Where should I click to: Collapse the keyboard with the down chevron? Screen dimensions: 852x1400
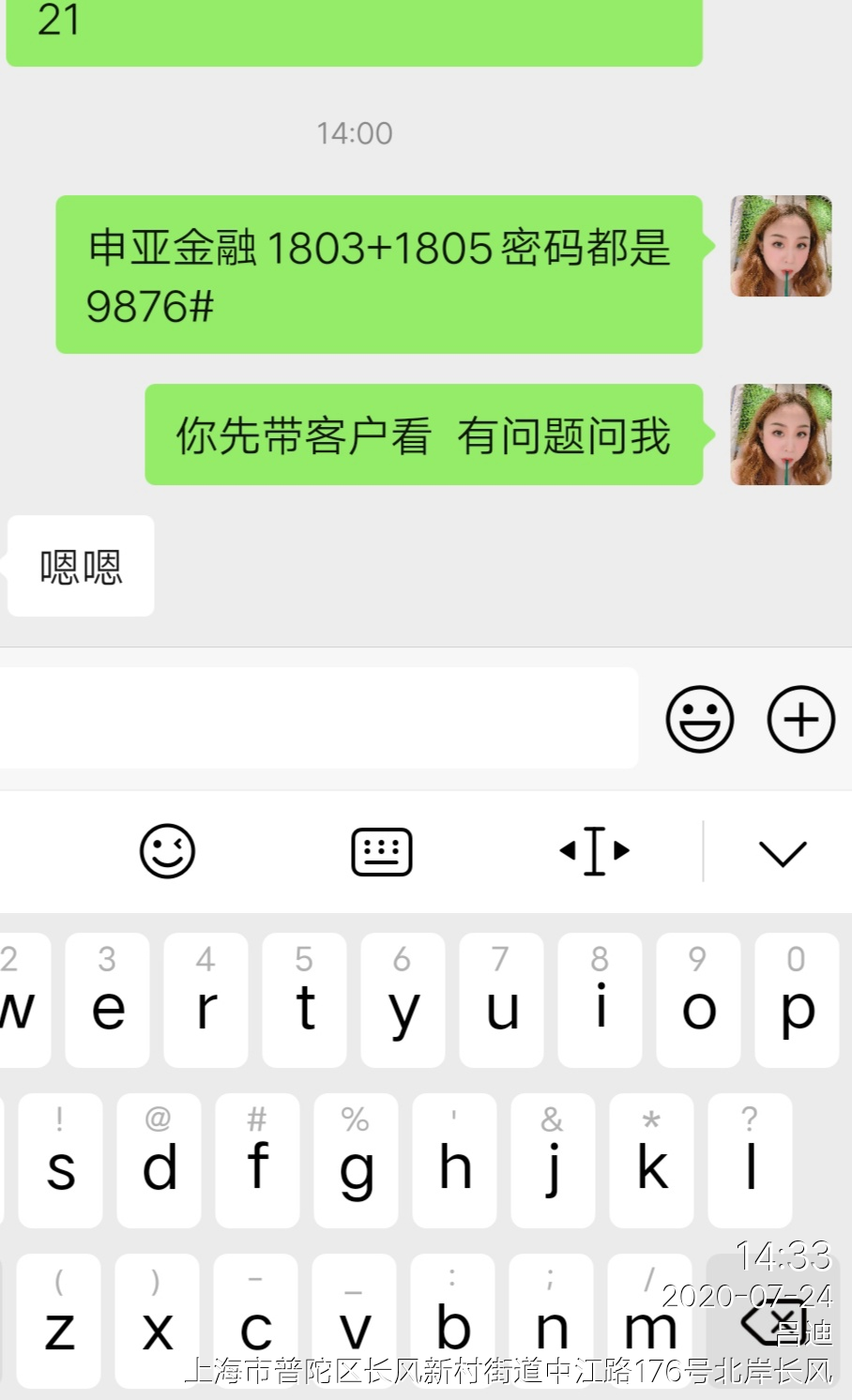coord(782,853)
